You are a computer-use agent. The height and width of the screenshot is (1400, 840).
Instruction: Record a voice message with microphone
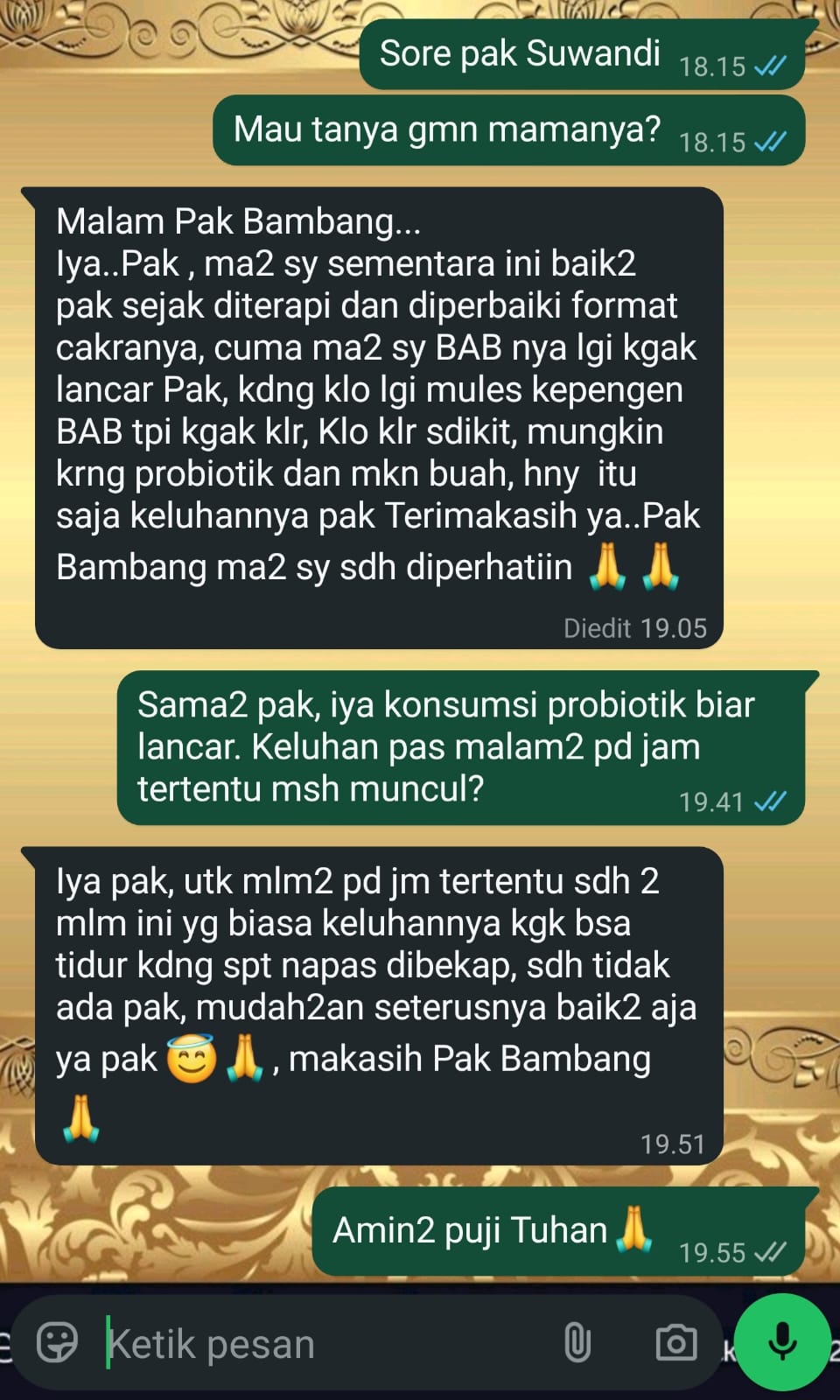781,1341
